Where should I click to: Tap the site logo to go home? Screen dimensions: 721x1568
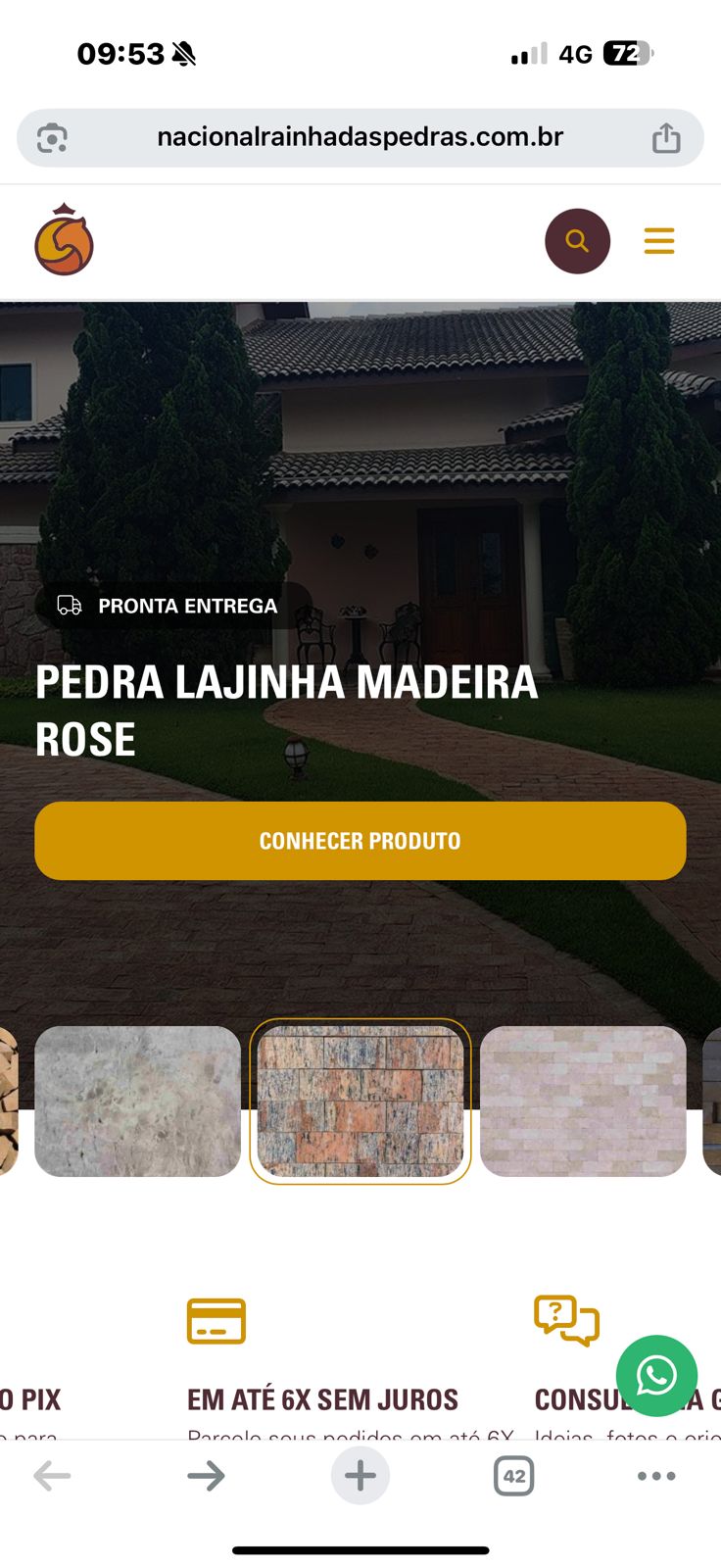click(64, 241)
